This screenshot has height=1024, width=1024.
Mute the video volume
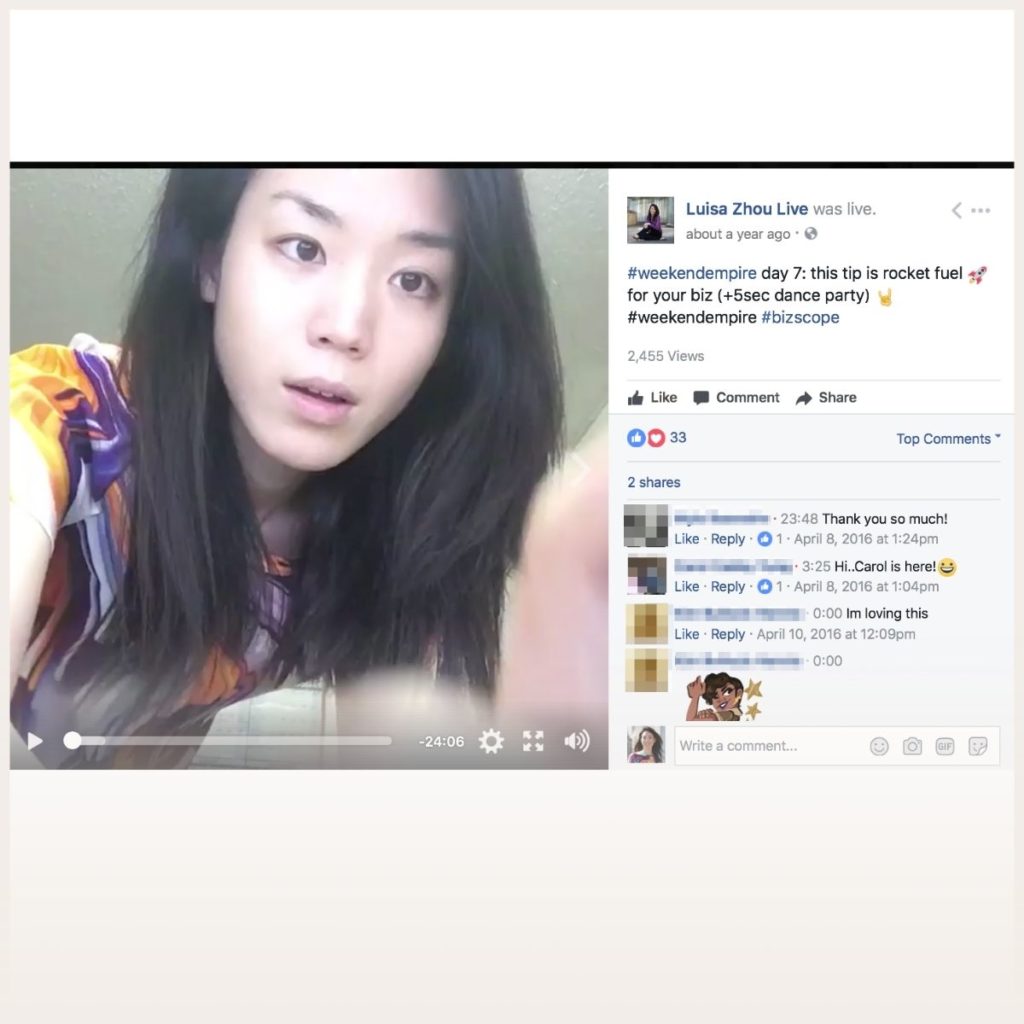coord(576,741)
